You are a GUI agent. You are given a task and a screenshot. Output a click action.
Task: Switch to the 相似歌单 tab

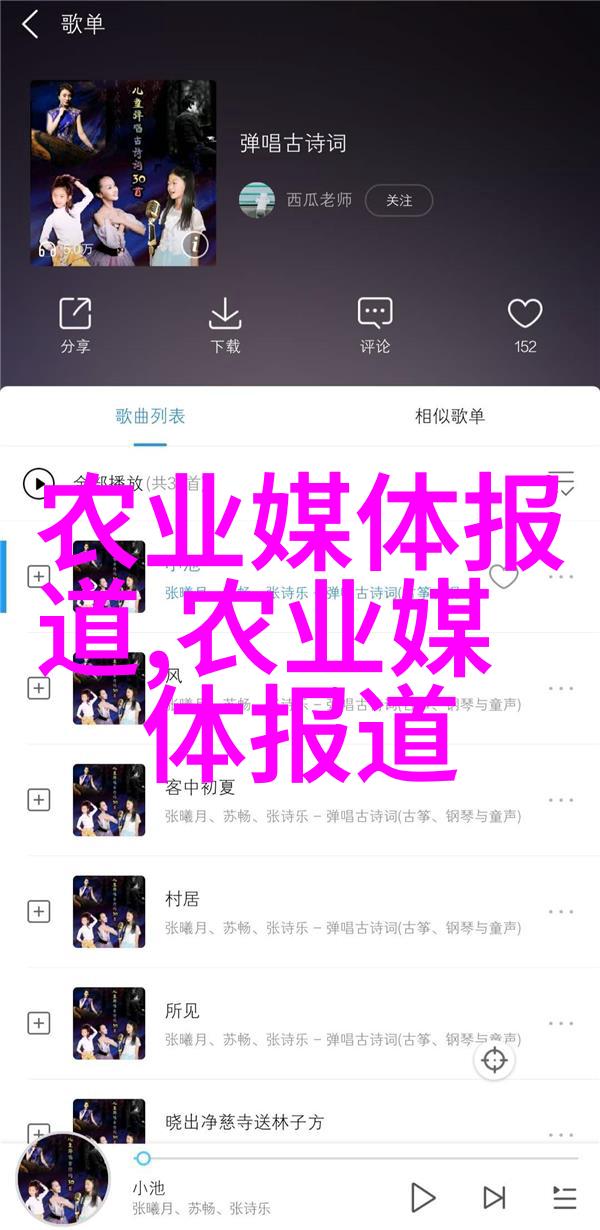tap(450, 416)
